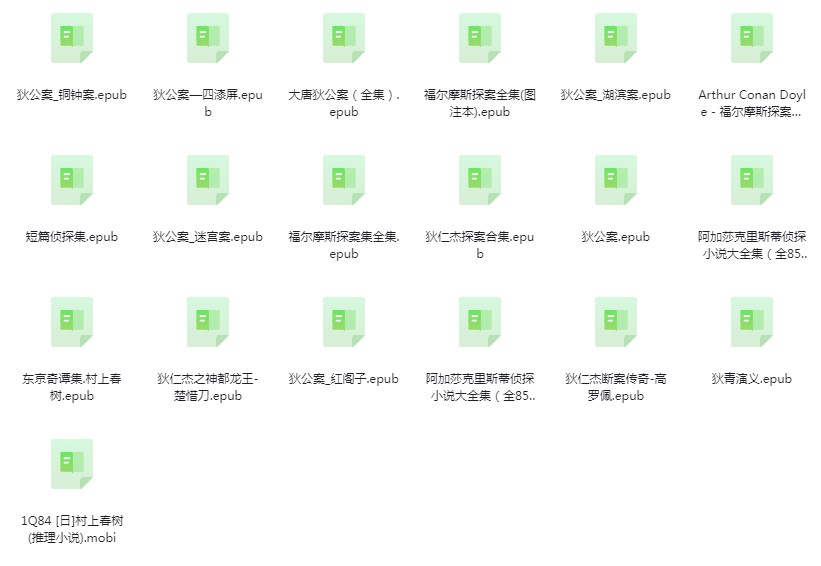Open the 狄公案_红阁子.epub file
821x566 pixels.
click(344, 322)
